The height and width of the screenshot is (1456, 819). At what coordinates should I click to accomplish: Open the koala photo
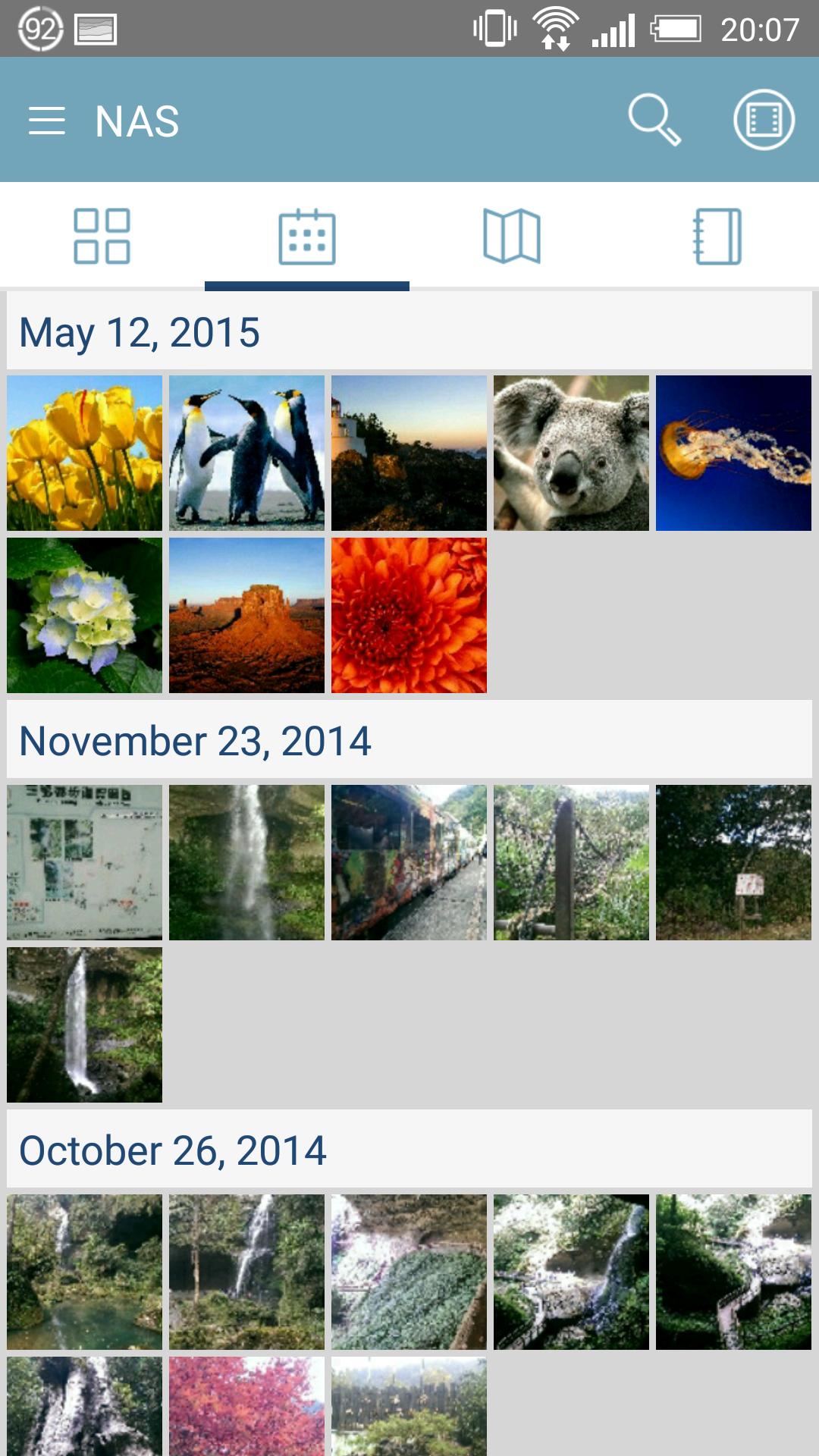571,453
